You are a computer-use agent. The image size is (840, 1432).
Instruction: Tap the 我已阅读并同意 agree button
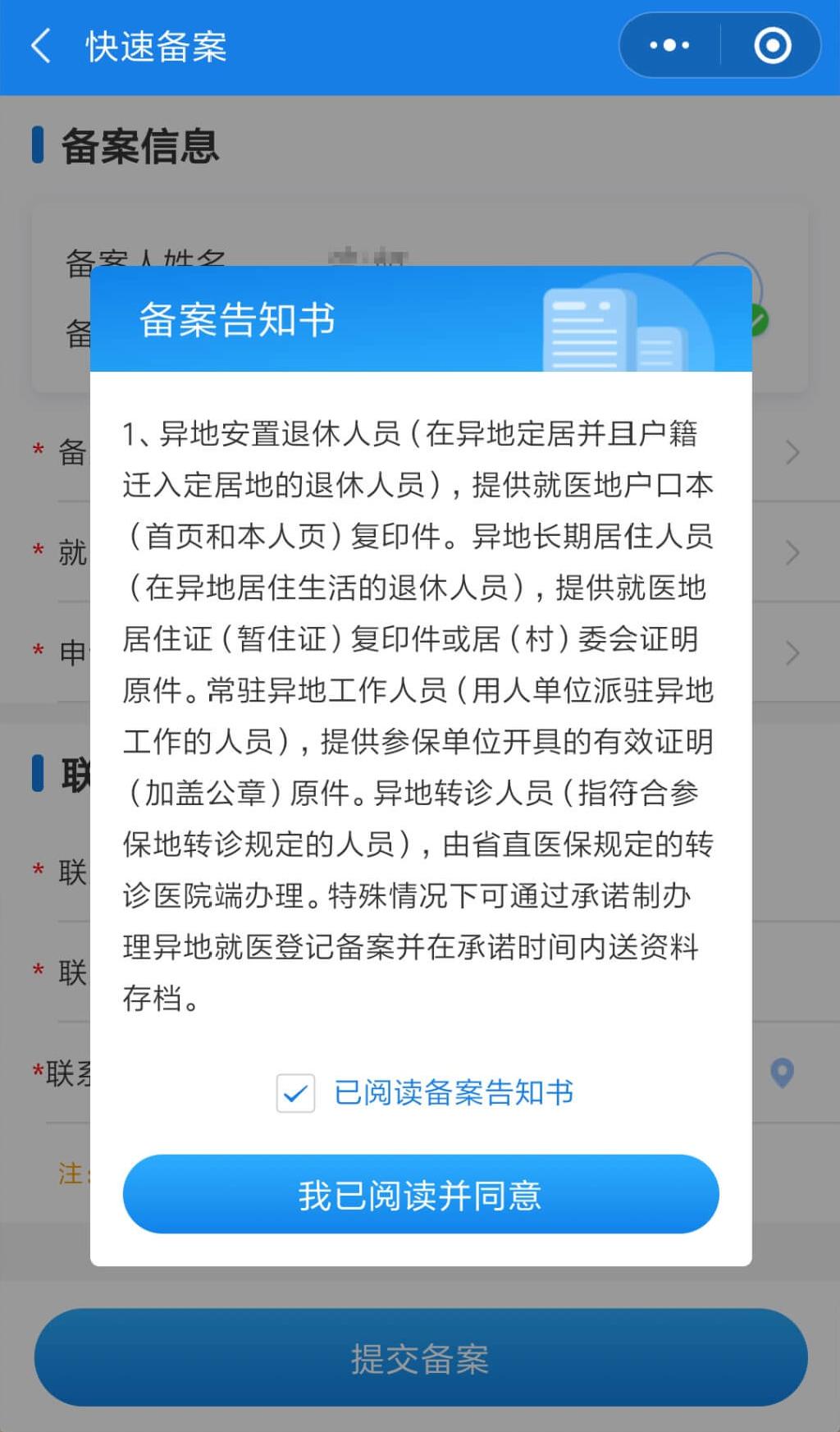(x=420, y=1195)
